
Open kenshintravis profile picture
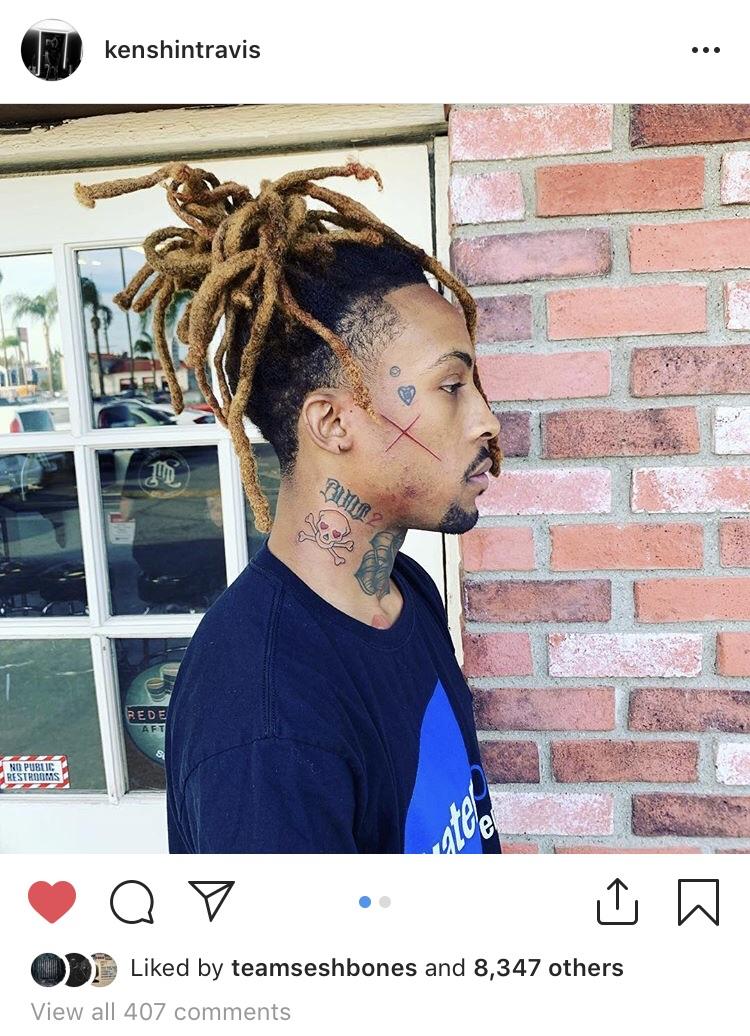(51, 50)
